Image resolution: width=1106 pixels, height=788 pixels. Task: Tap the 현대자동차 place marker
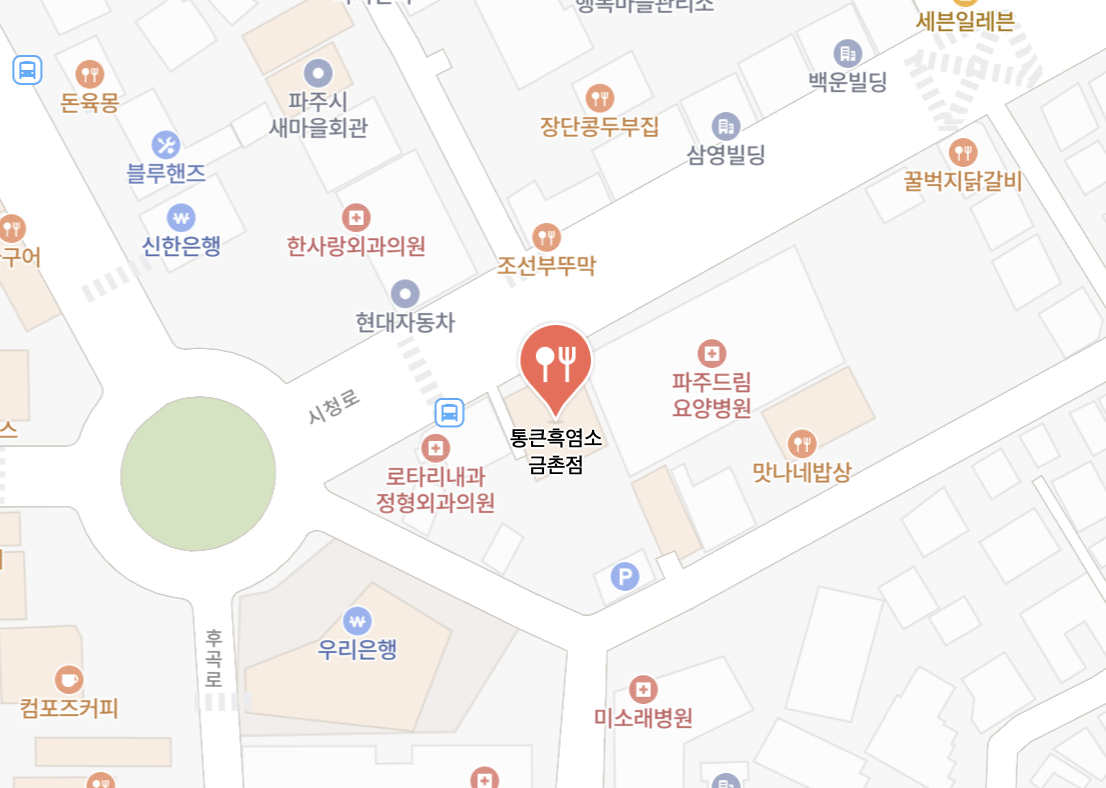coord(405,294)
